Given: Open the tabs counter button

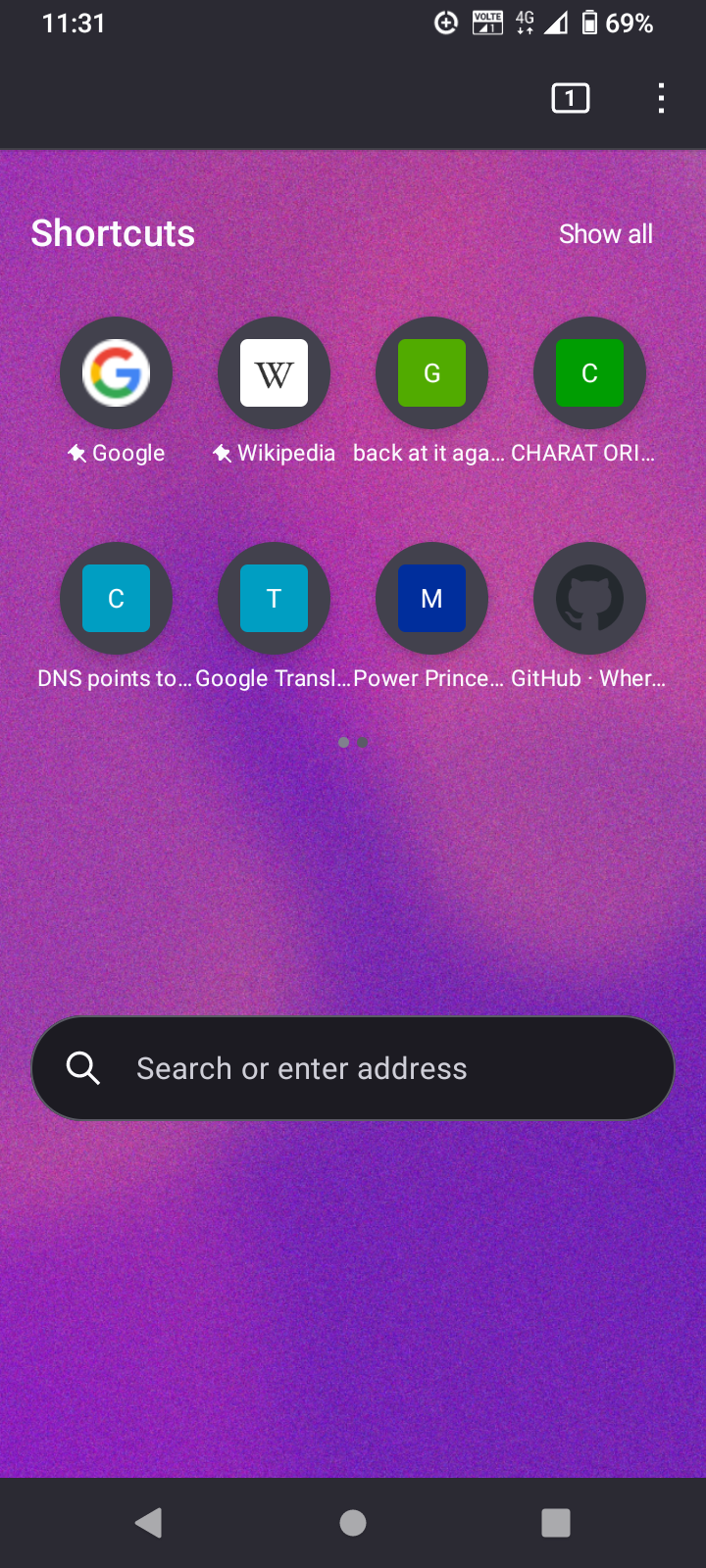Looking at the screenshot, I should click(570, 98).
